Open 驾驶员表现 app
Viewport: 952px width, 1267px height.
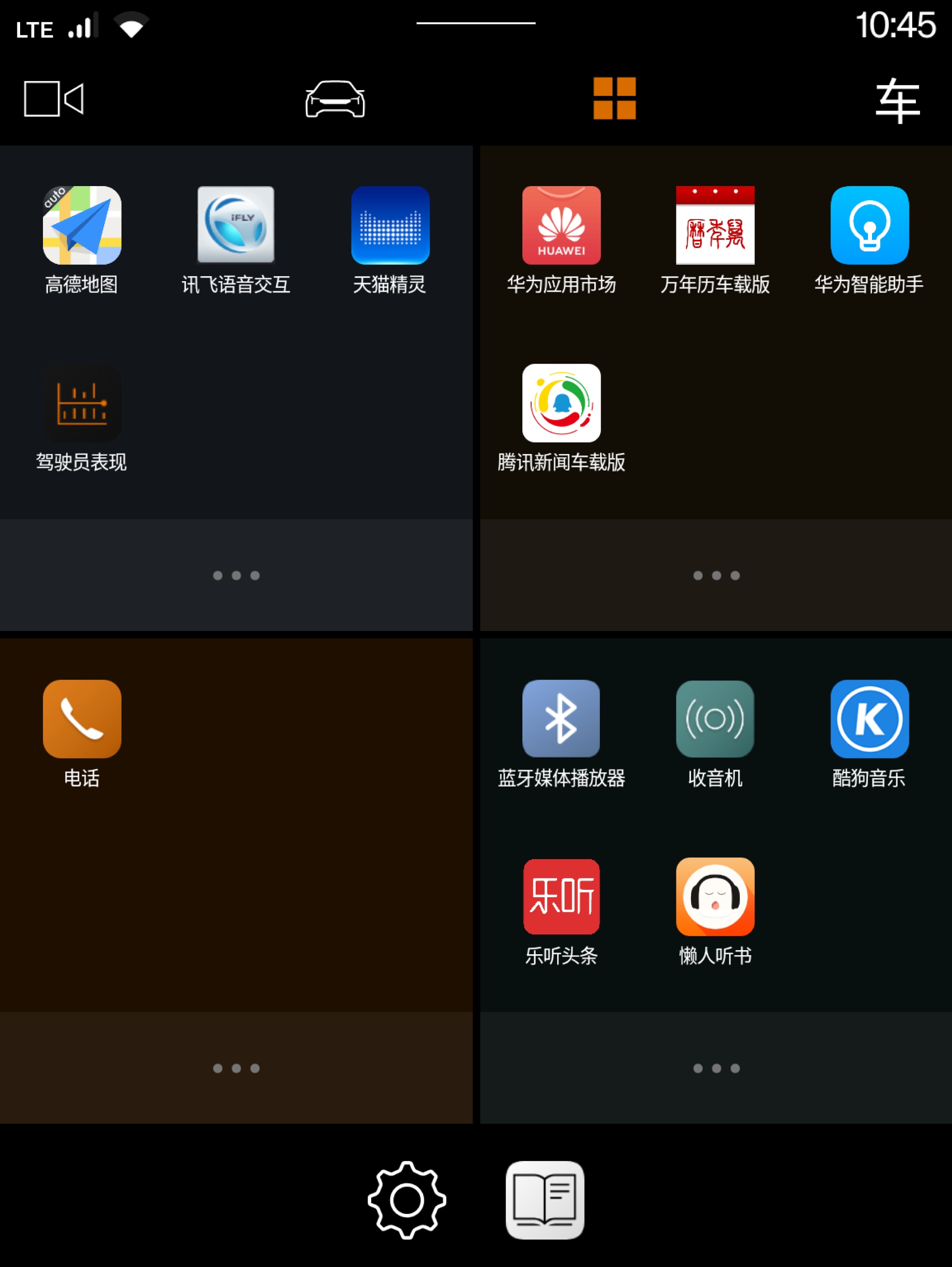[x=82, y=403]
